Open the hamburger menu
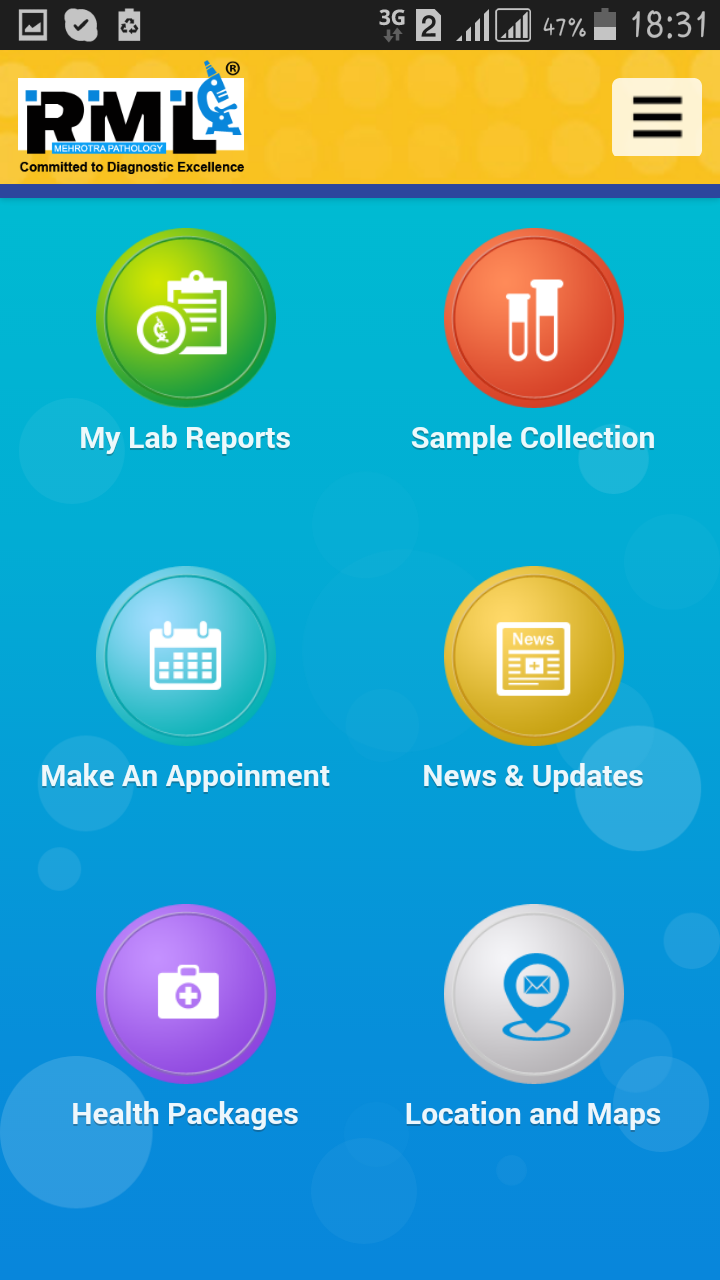 (x=657, y=117)
